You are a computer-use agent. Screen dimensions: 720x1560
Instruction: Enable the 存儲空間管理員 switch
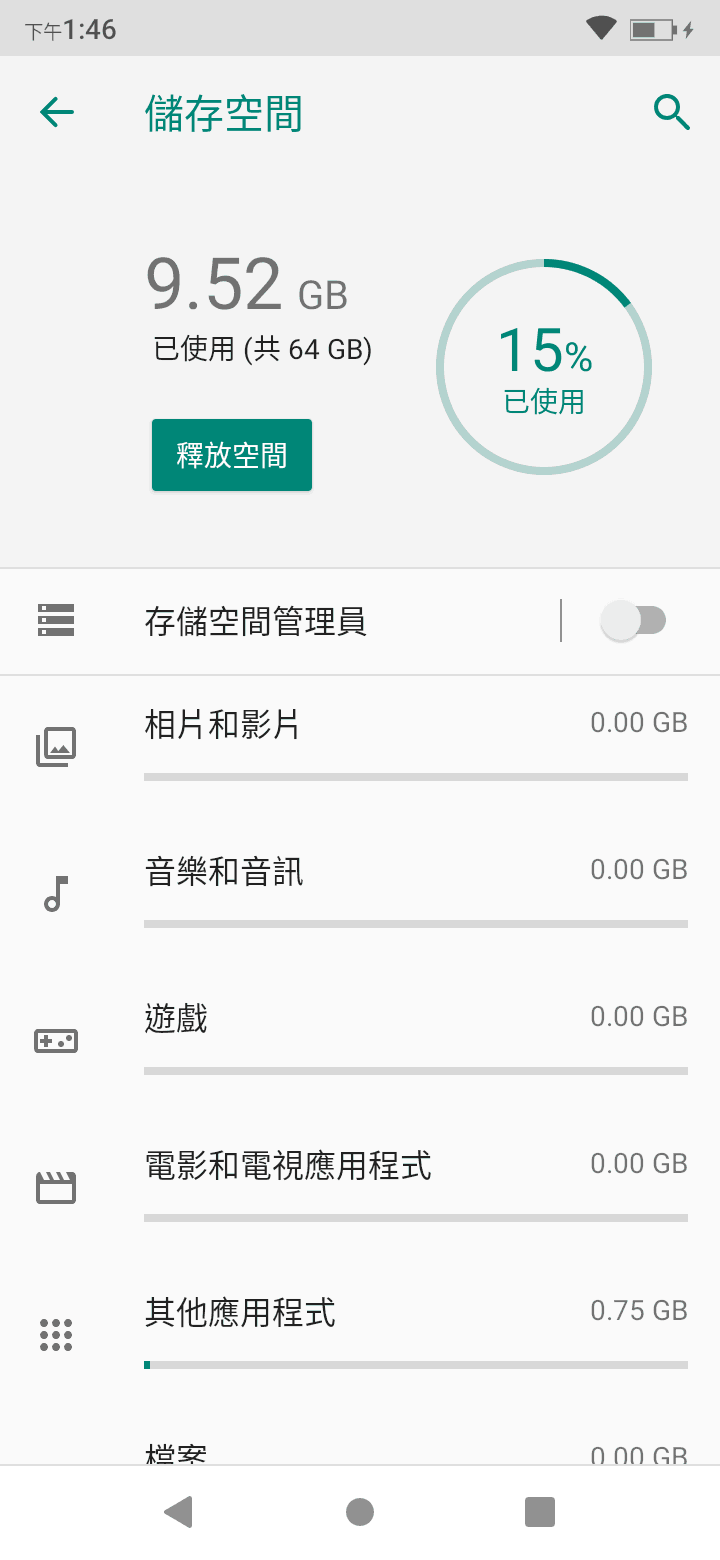point(634,621)
